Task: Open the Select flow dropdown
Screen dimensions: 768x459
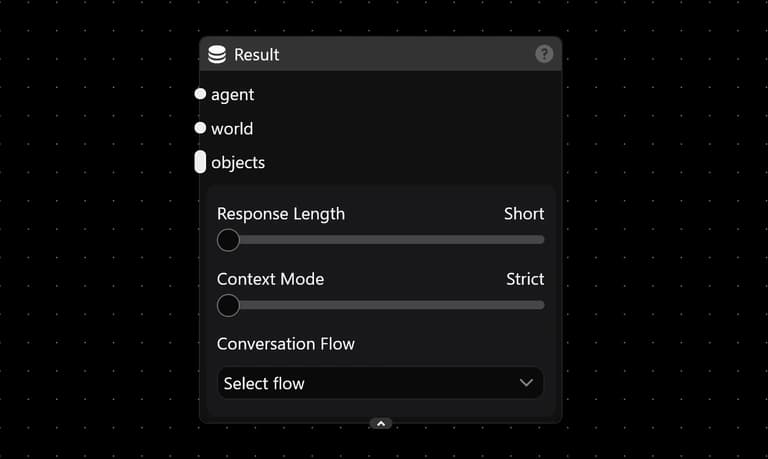Action: tap(380, 383)
